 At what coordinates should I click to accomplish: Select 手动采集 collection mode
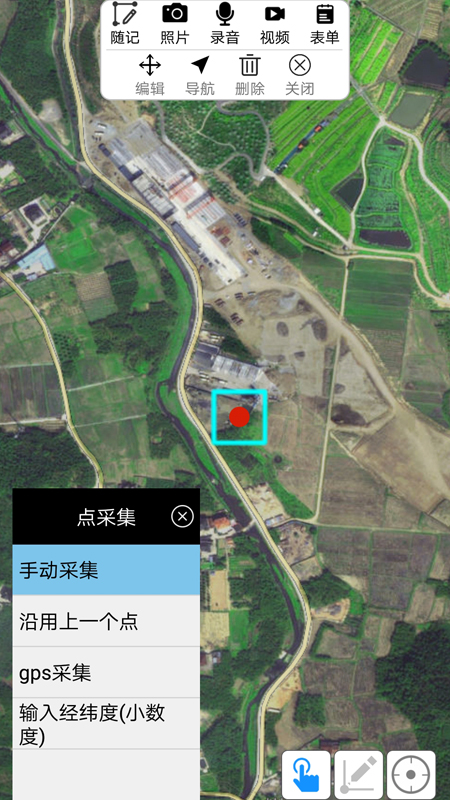(106, 570)
